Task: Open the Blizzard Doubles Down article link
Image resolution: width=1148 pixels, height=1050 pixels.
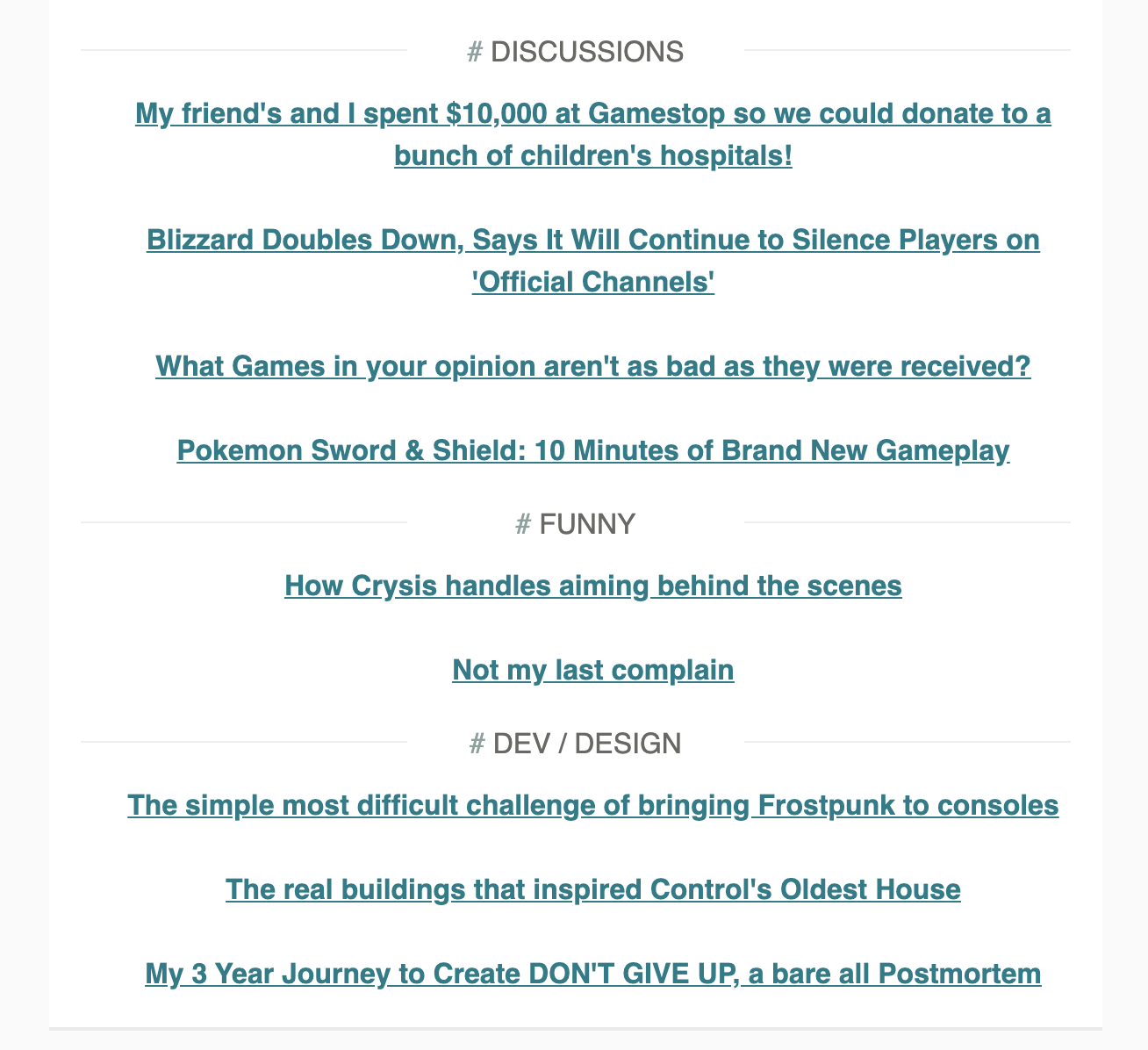Action: click(592, 241)
